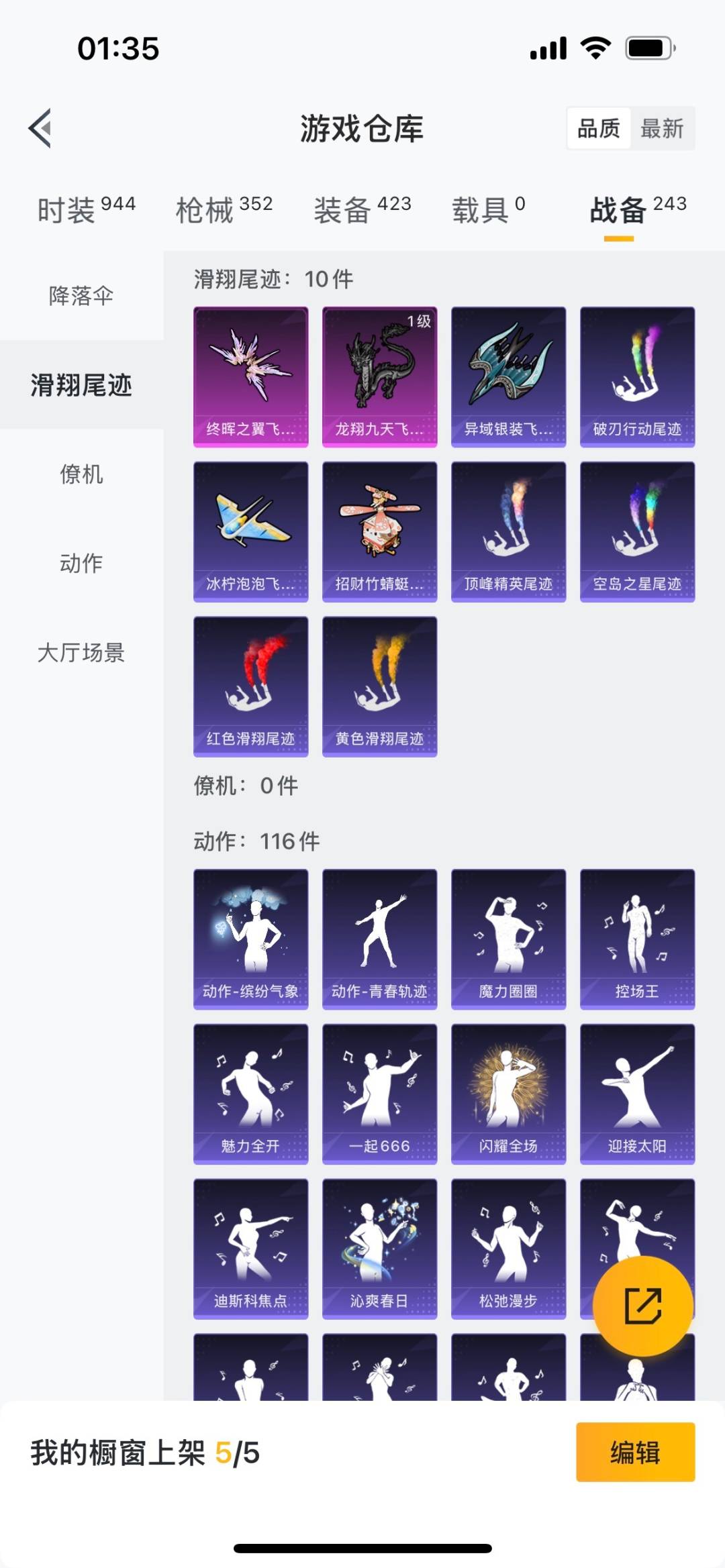Select the 降落伞 category in sidebar
725x1568 pixels.
click(x=81, y=295)
